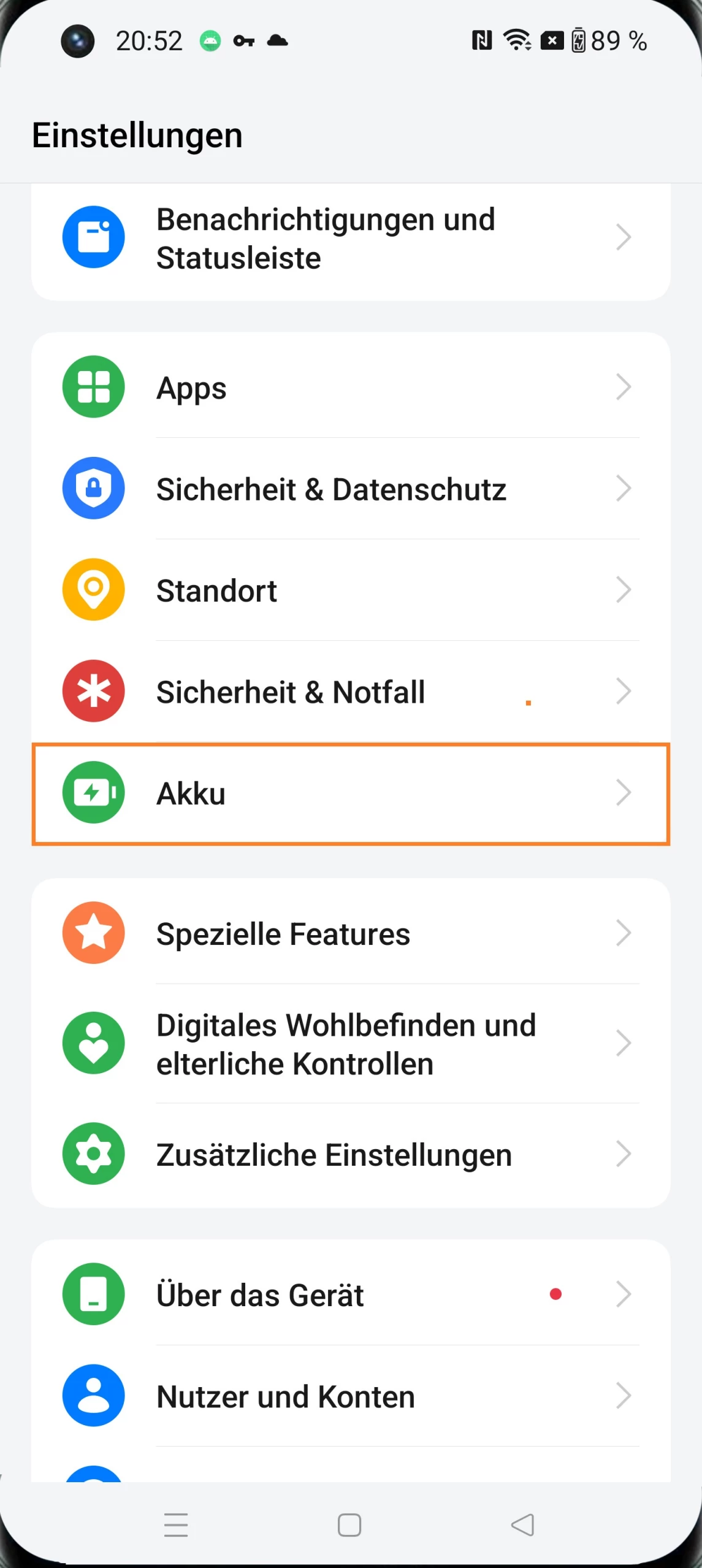Viewport: 702px width, 1568px height.
Task: Go to the home screen
Action: (x=349, y=1525)
